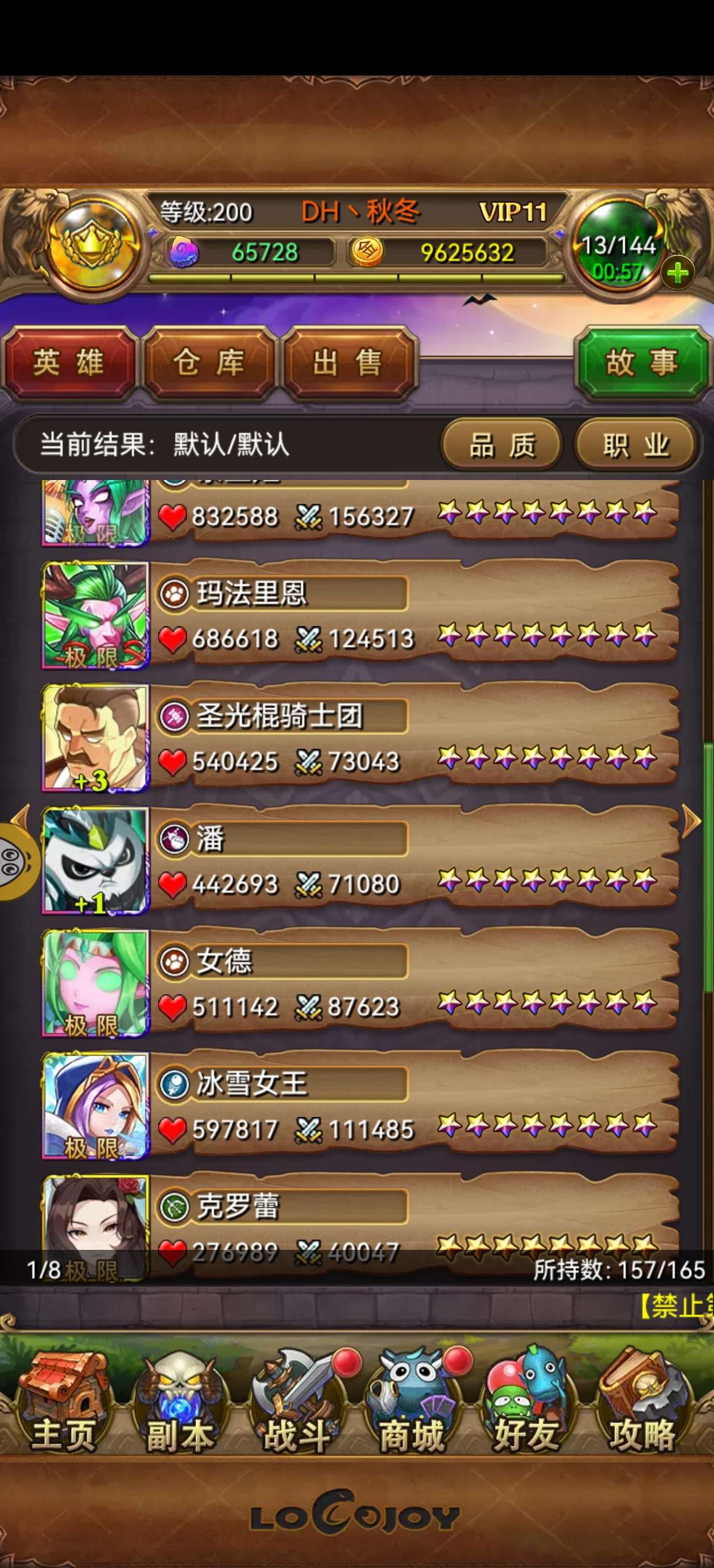
Task: Open hero 玛法里恩 details
Action: click(x=359, y=616)
